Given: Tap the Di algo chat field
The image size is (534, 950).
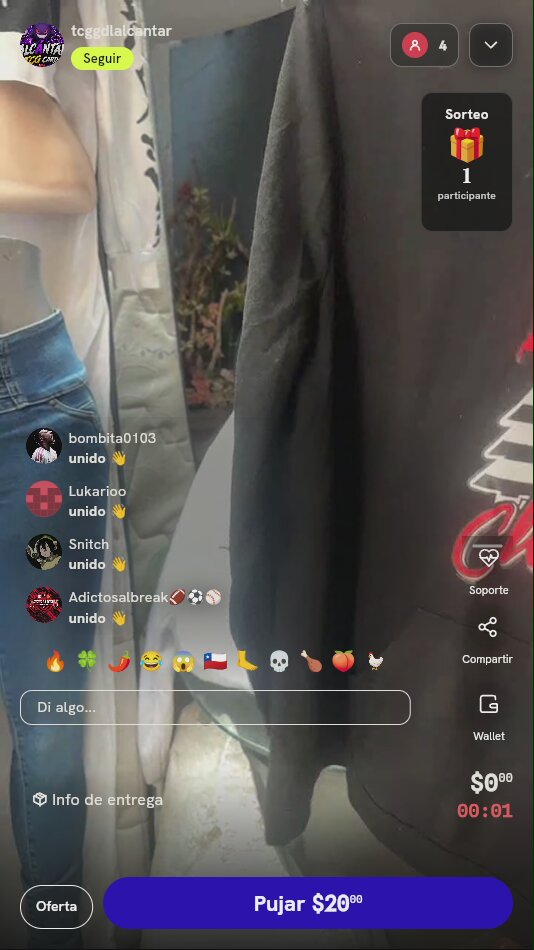Looking at the screenshot, I should [215, 708].
